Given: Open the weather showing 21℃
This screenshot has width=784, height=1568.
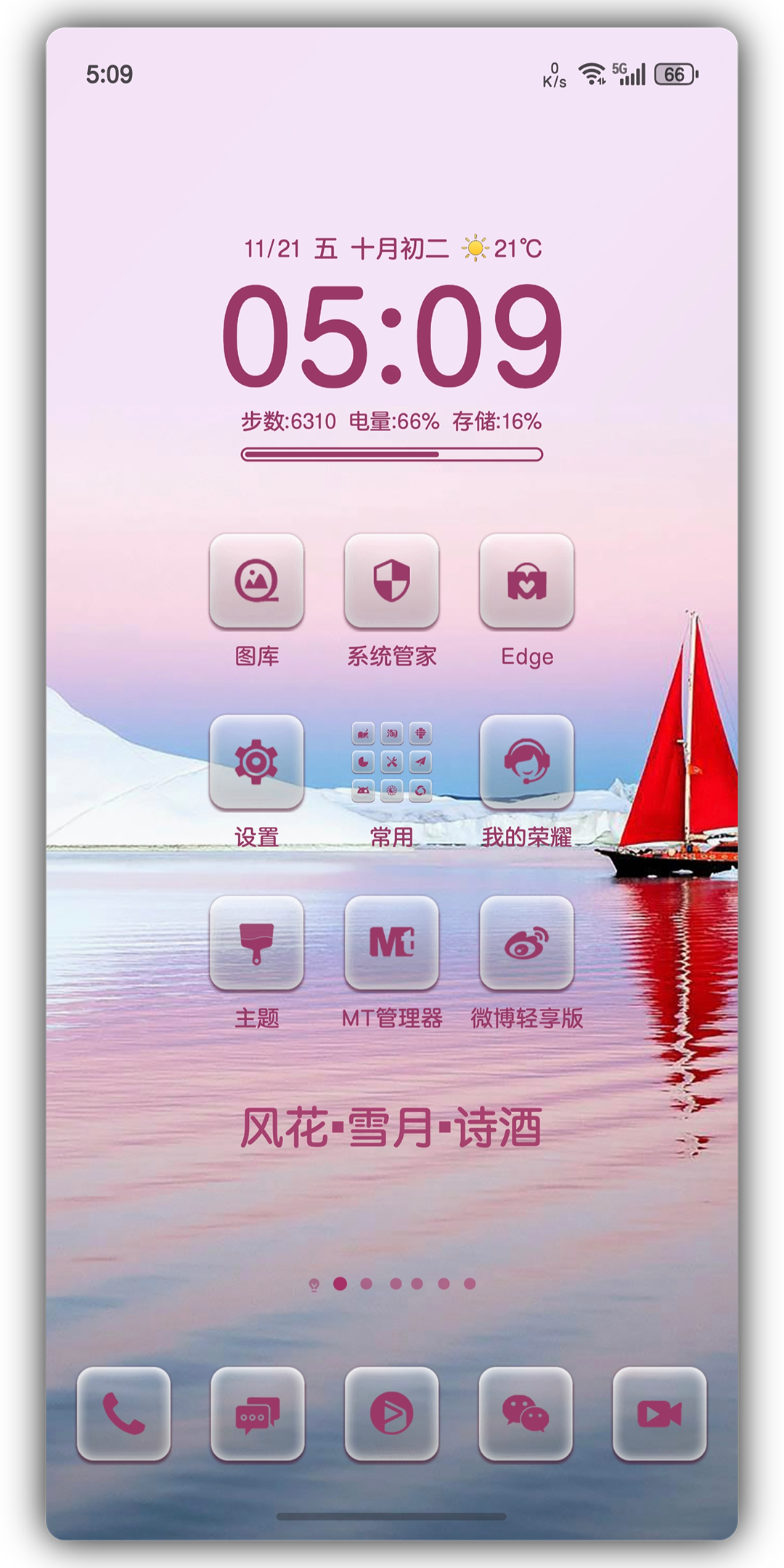Looking at the screenshot, I should (x=502, y=249).
